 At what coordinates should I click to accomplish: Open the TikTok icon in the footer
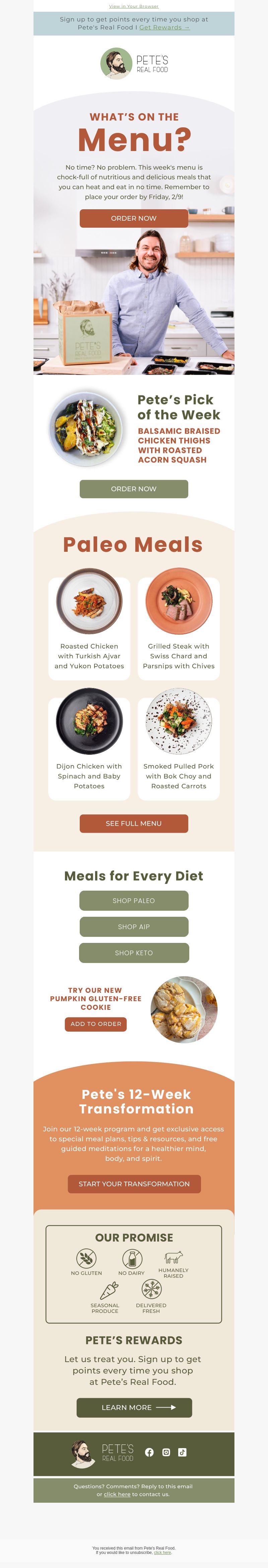coord(182,1452)
